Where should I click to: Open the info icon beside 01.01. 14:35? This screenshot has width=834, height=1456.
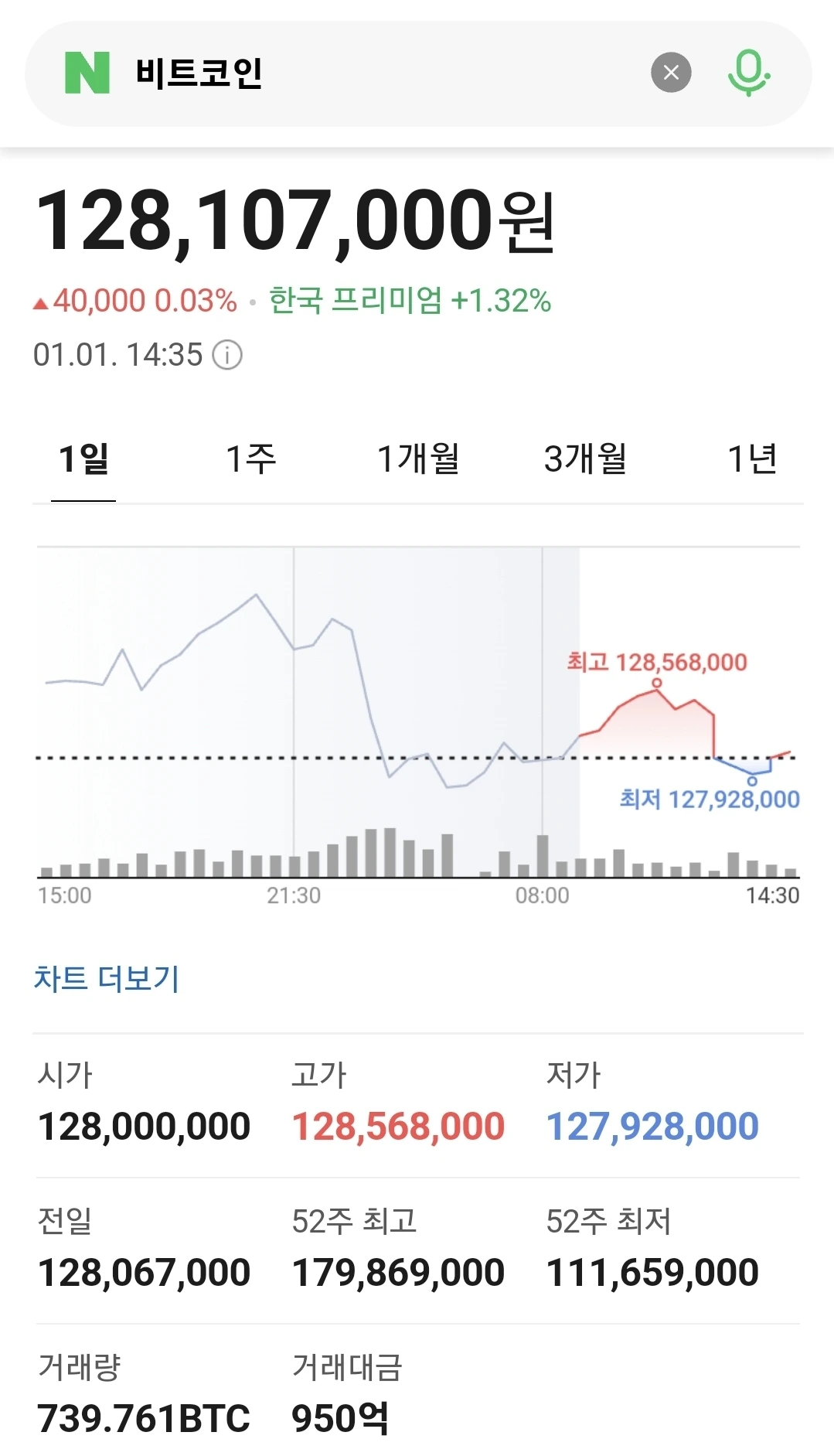pyautogui.click(x=227, y=356)
